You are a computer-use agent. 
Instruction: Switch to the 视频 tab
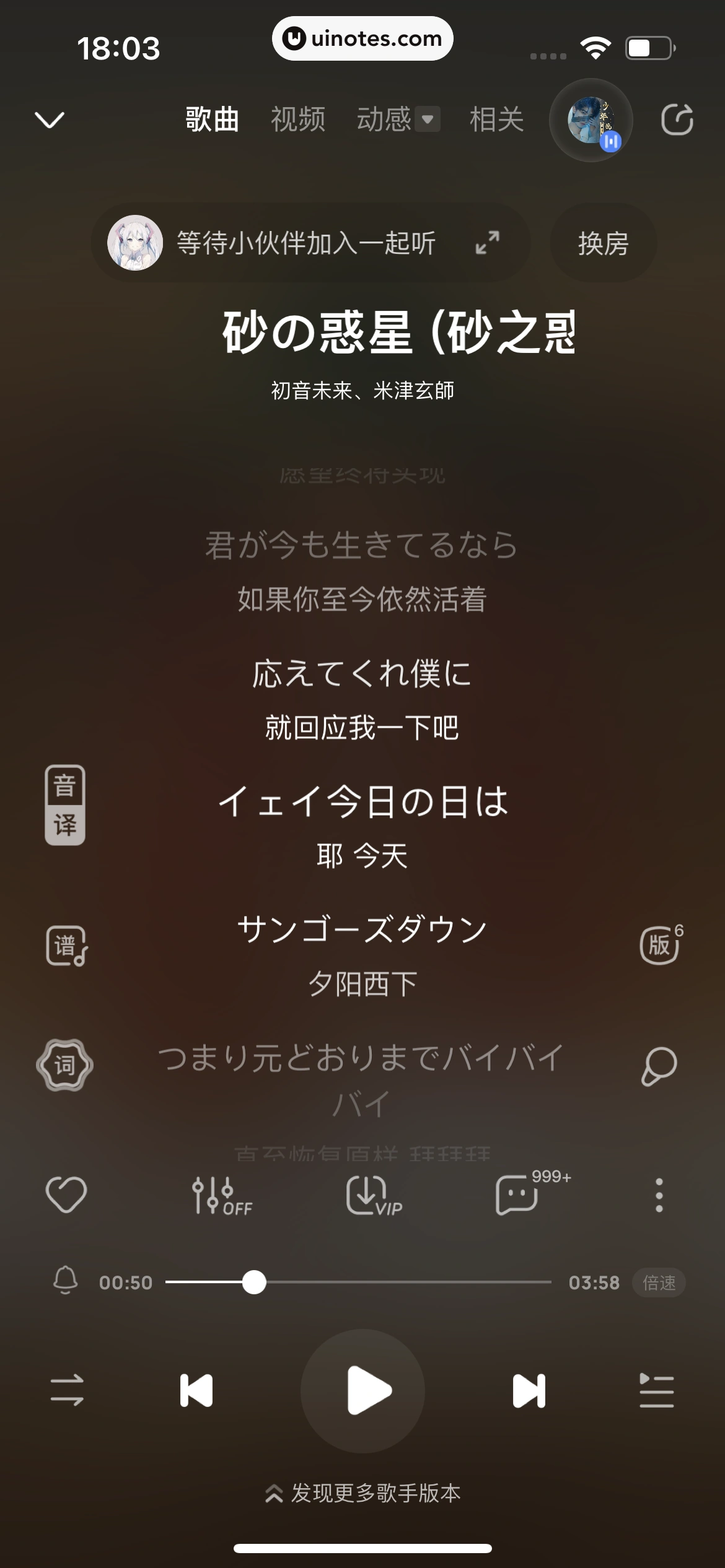pyautogui.click(x=297, y=120)
